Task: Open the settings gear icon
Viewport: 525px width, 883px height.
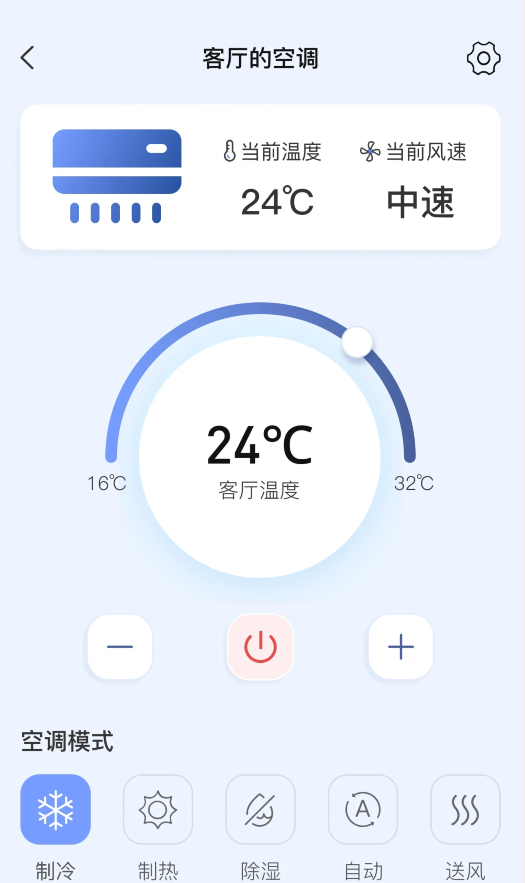Action: tap(483, 58)
